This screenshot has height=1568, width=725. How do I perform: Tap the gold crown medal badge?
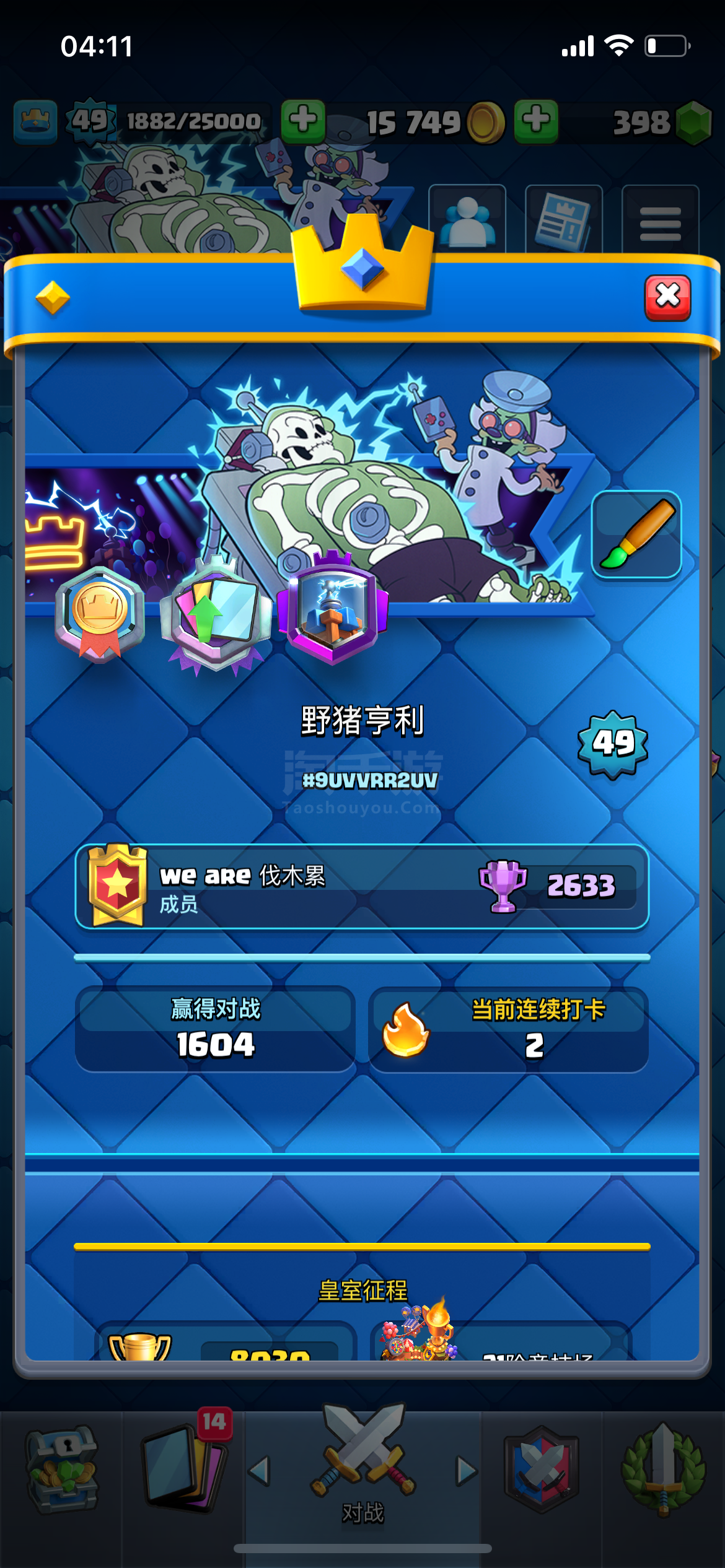point(100,613)
